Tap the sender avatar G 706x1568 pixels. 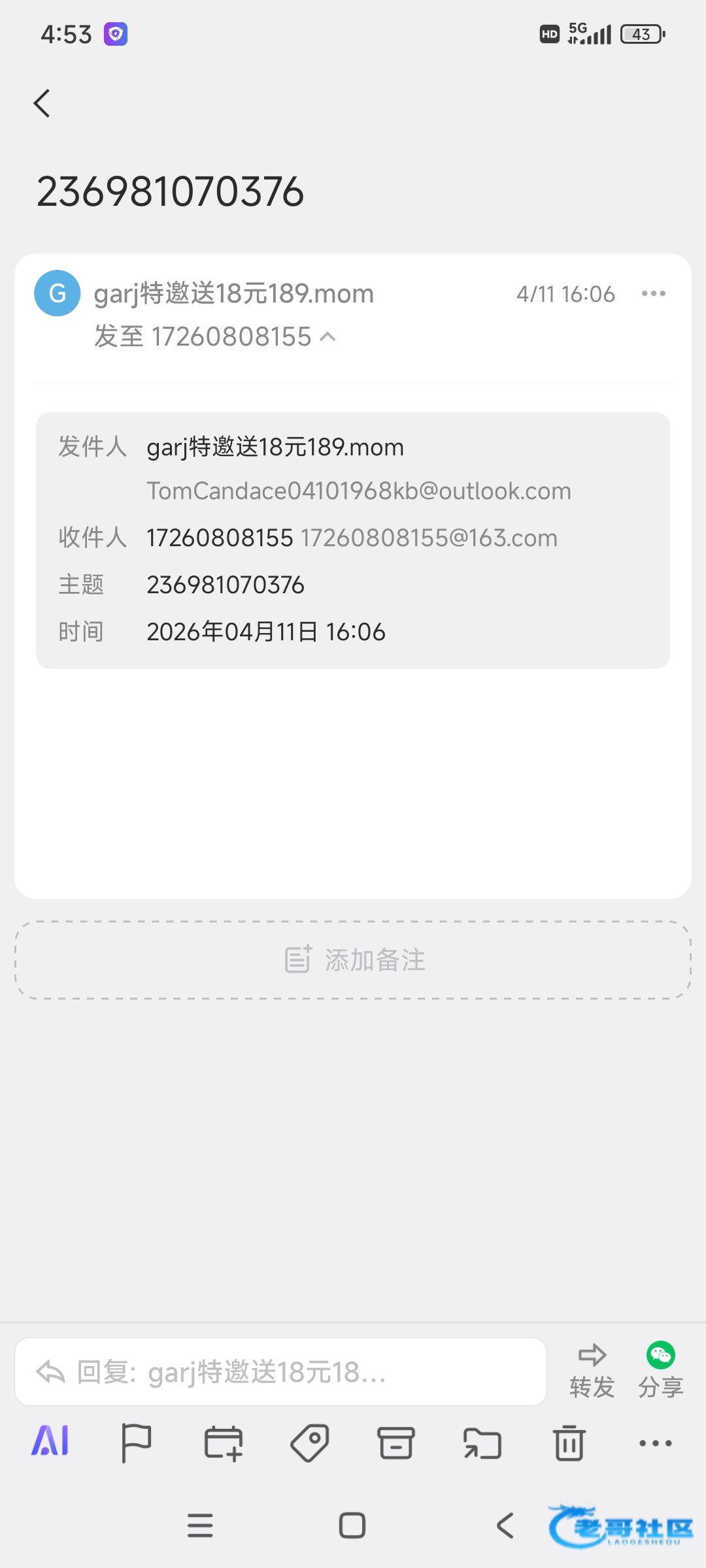(x=58, y=293)
